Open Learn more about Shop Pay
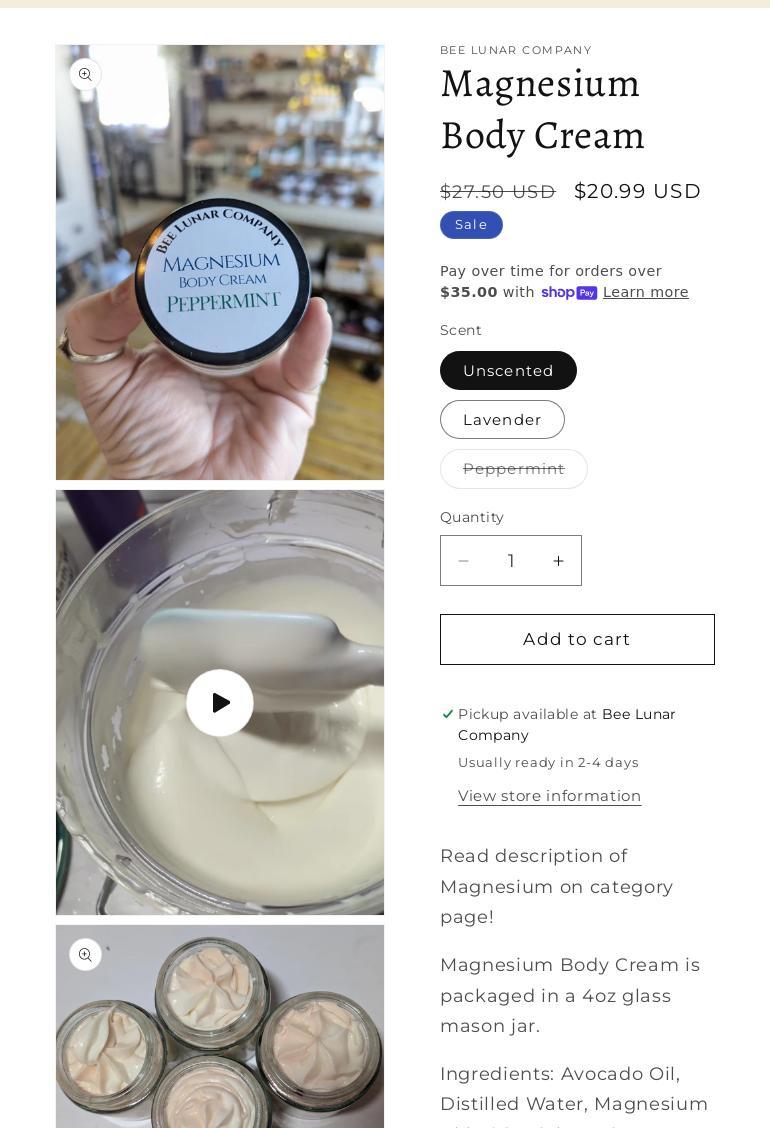 tap(646, 292)
